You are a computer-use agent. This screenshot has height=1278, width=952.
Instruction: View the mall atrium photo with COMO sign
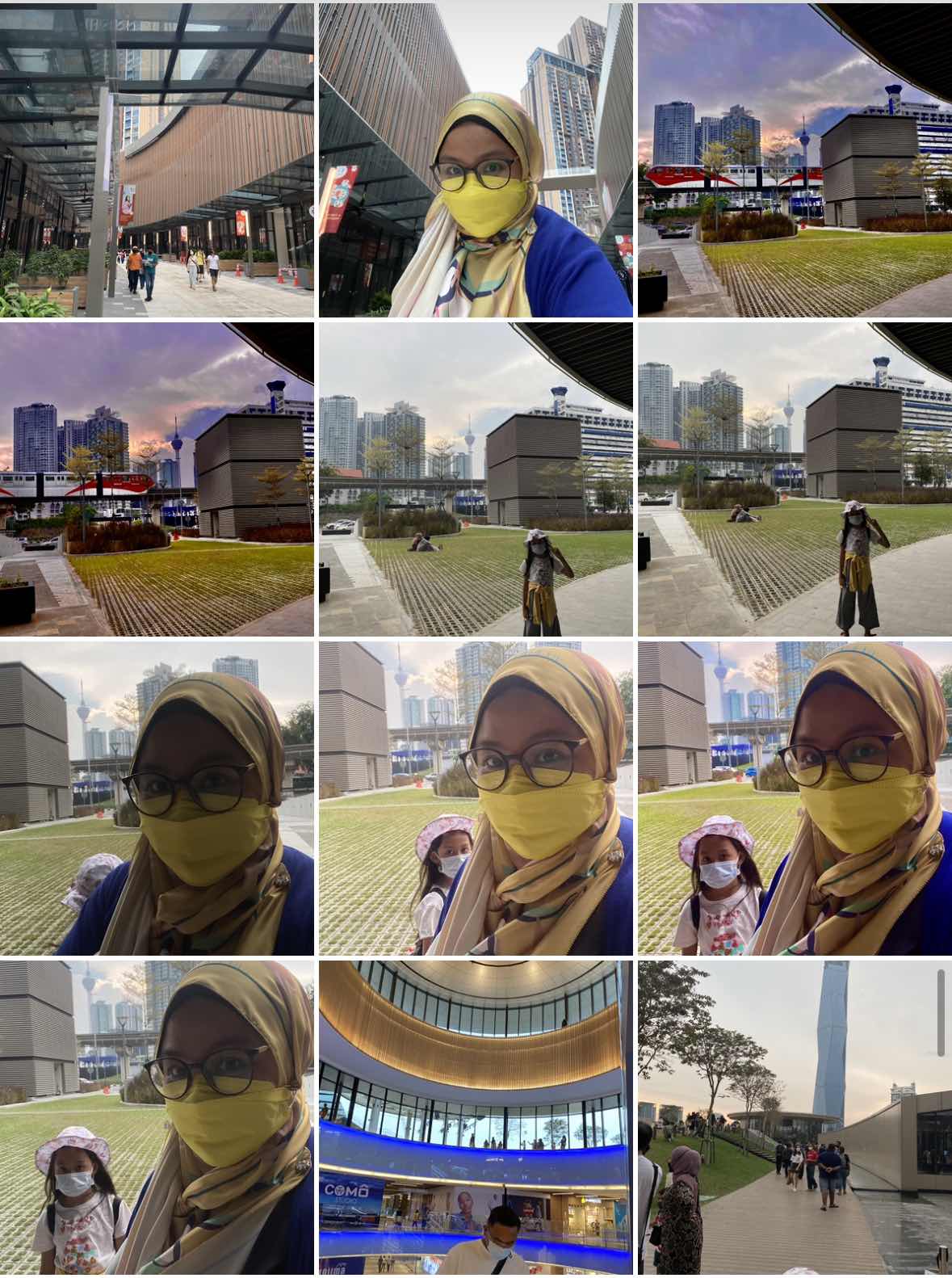[476, 1118]
